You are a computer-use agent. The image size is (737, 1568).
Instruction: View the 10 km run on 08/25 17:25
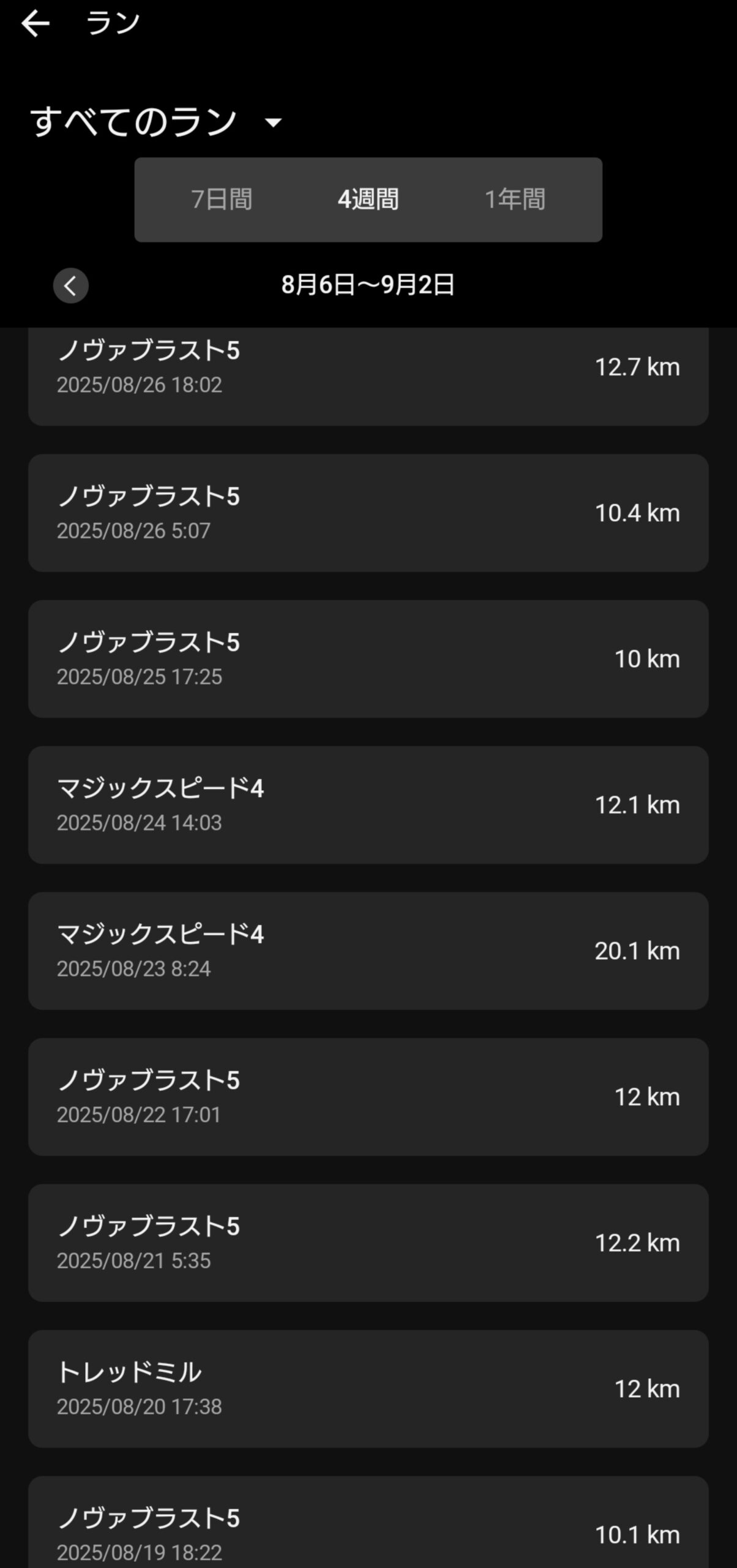tap(368, 658)
